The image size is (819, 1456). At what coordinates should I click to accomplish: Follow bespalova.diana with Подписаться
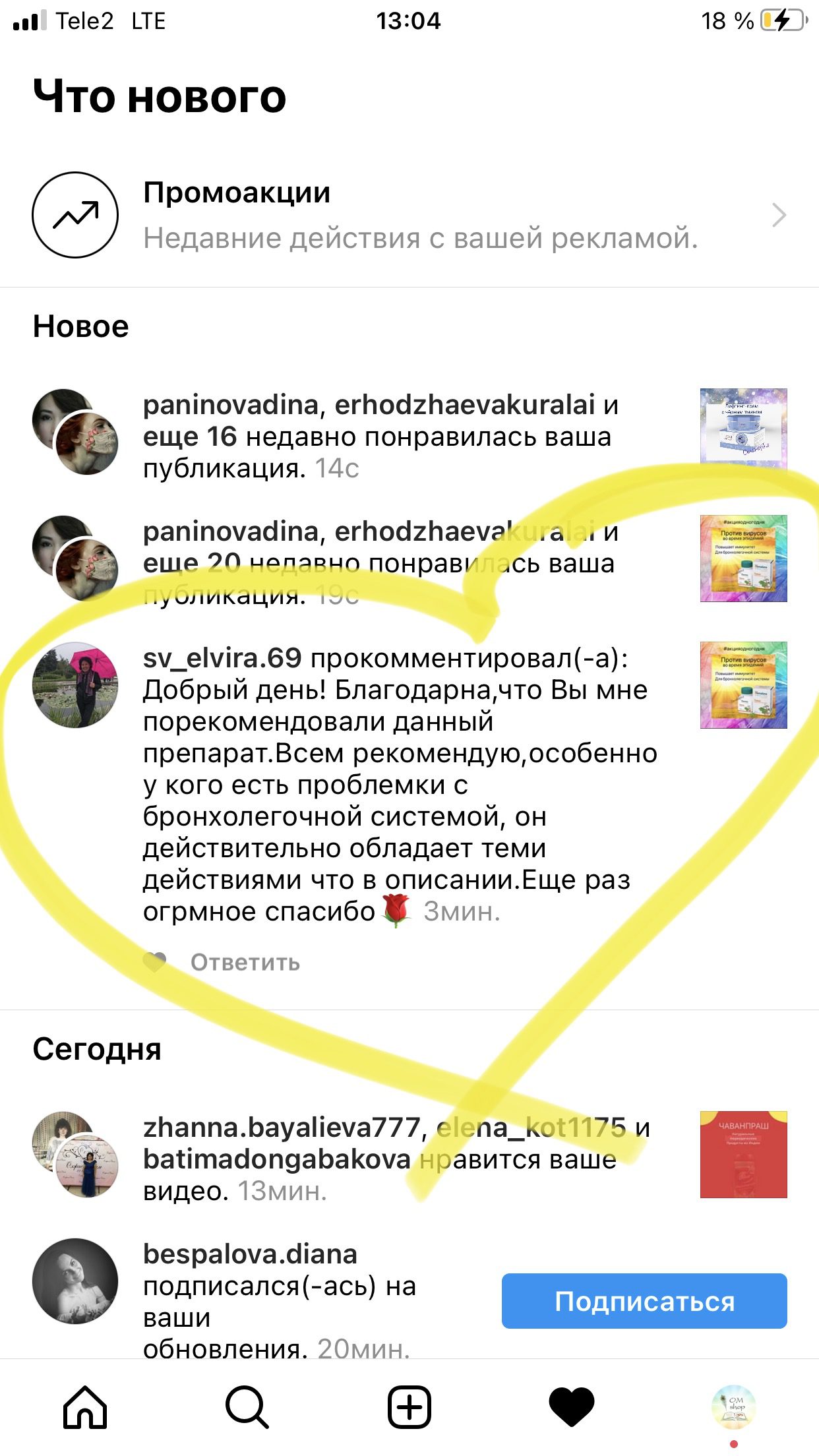tap(644, 1301)
